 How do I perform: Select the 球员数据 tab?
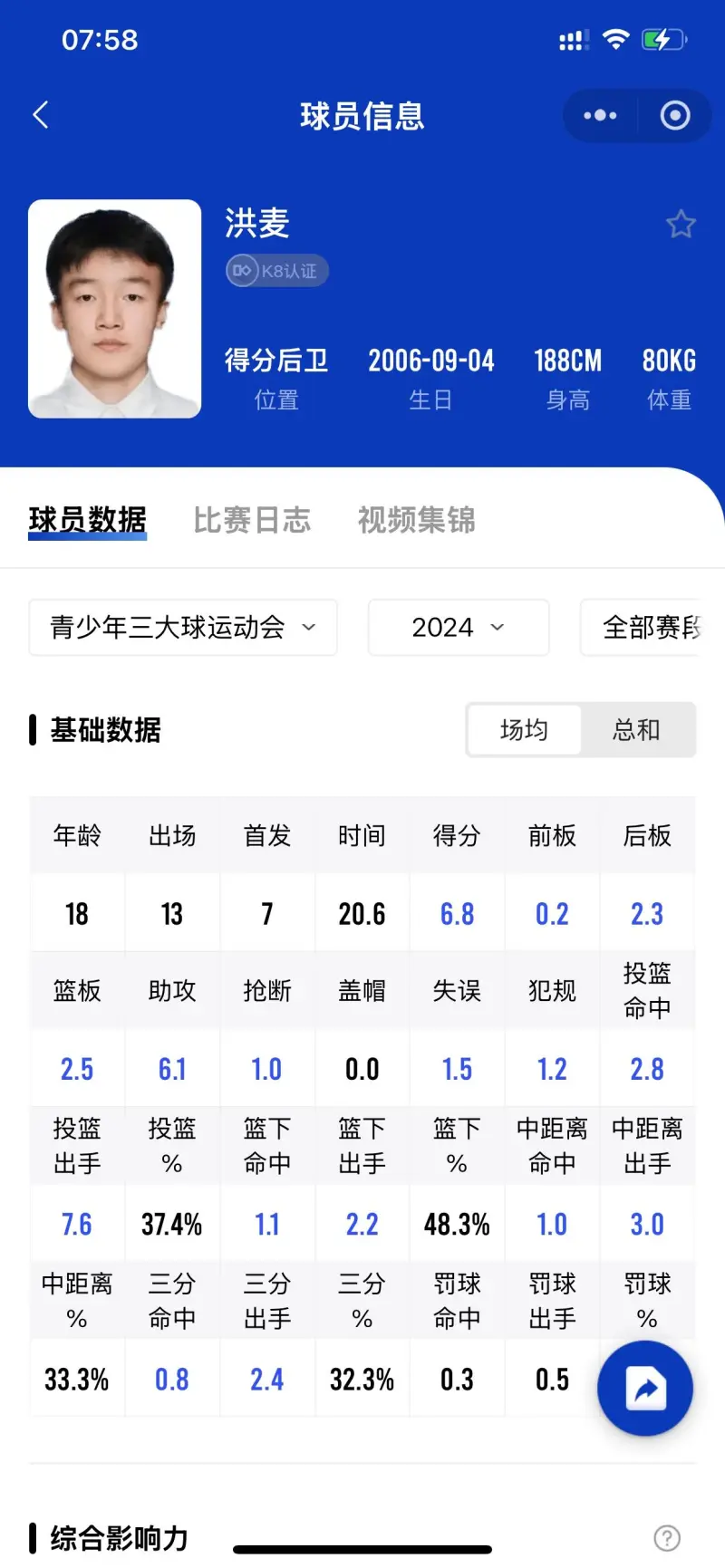pyautogui.click(x=88, y=520)
